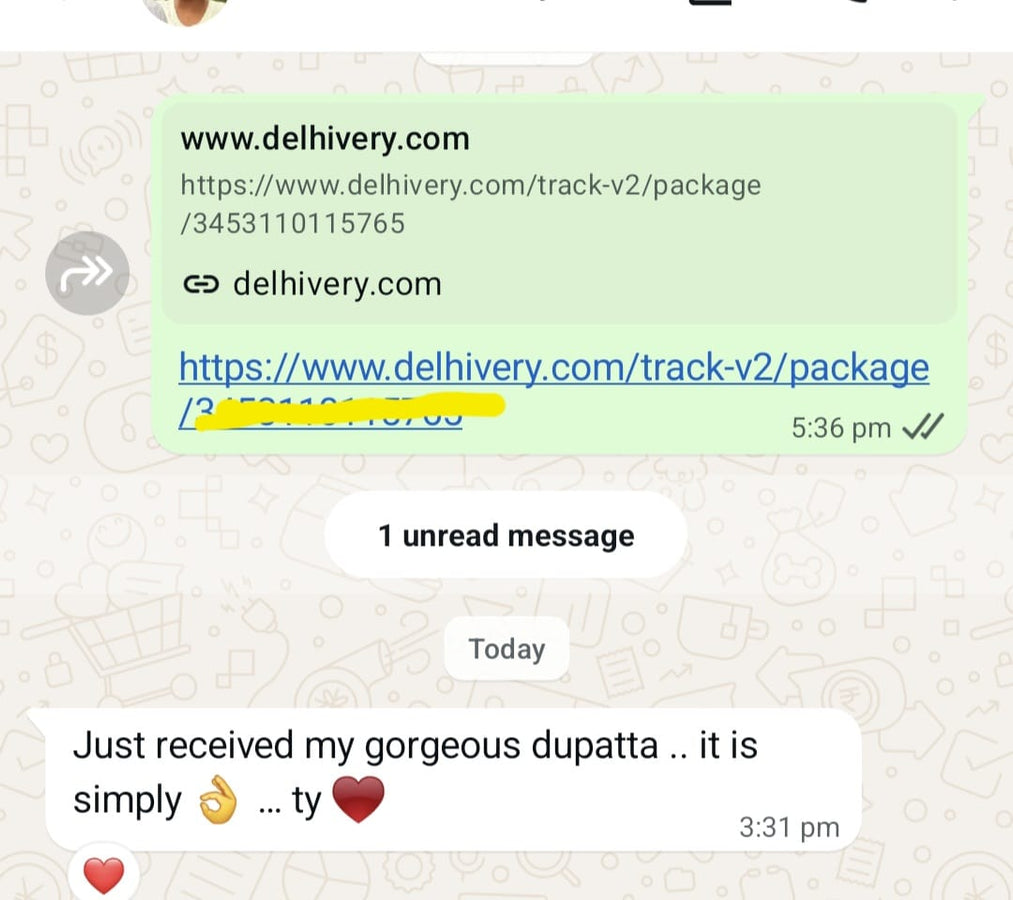Tap the forward arrow beside the Delhivery message
The height and width of the screenshot is (900, 1013).
coord(87,273)
